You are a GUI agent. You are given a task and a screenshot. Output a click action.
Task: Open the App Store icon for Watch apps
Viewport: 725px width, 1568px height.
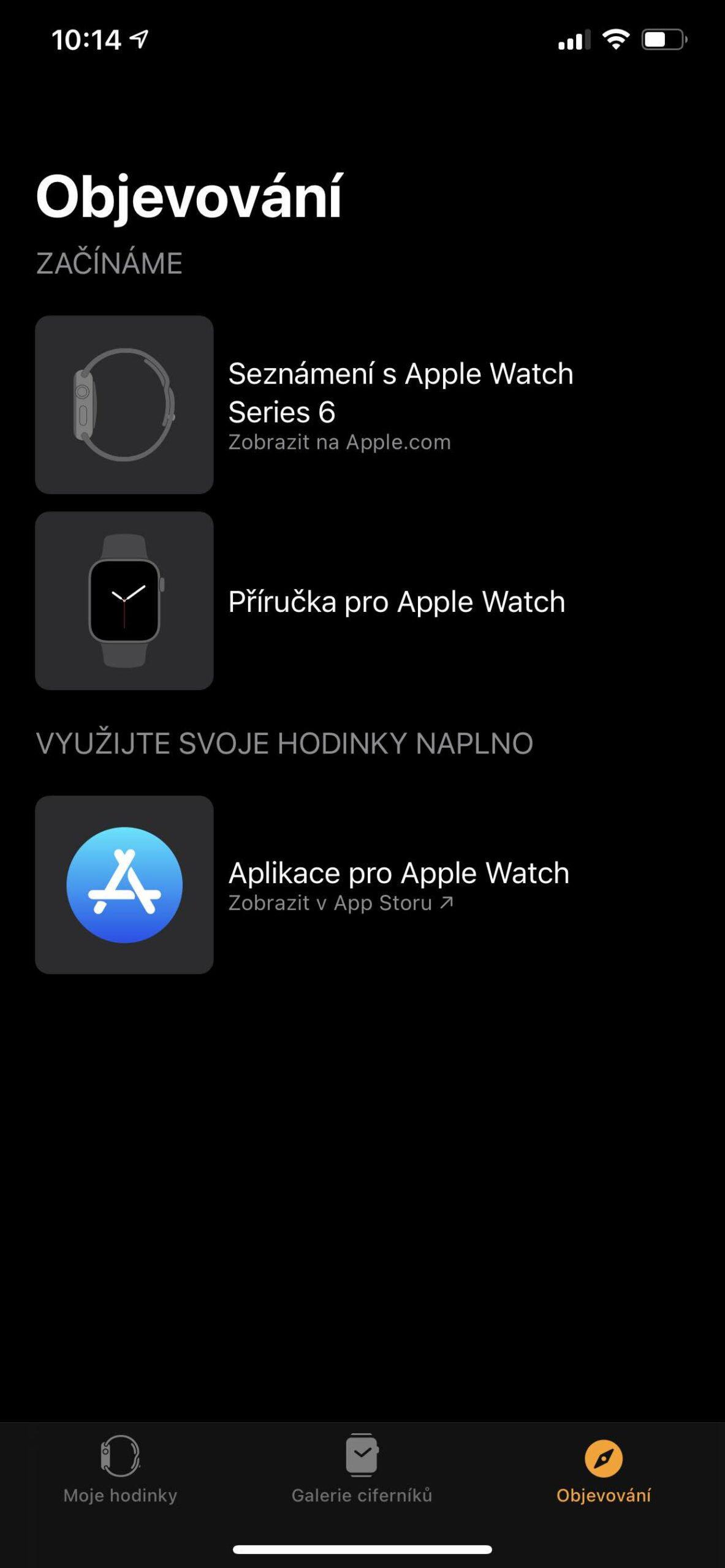coord(124,884)
